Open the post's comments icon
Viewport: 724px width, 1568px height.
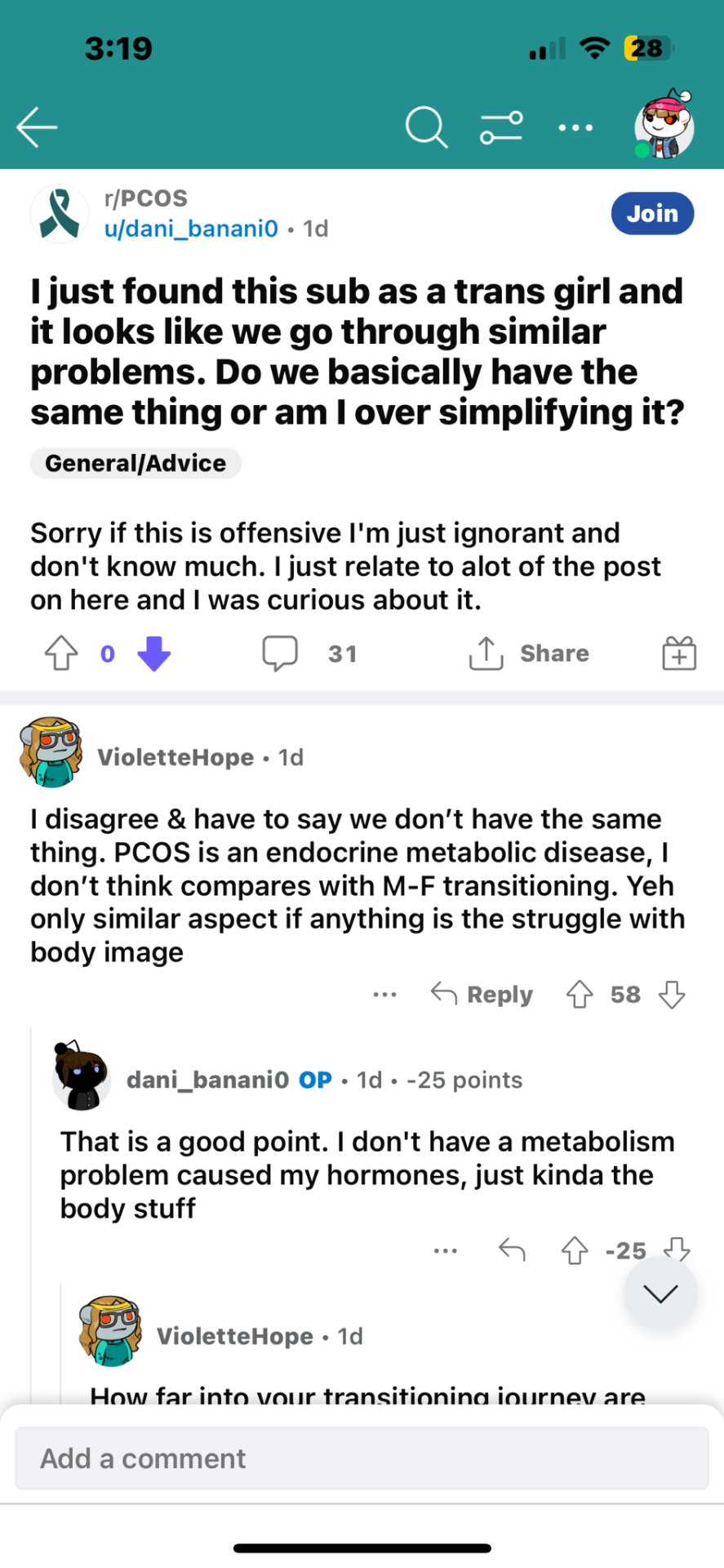[279, 653]
